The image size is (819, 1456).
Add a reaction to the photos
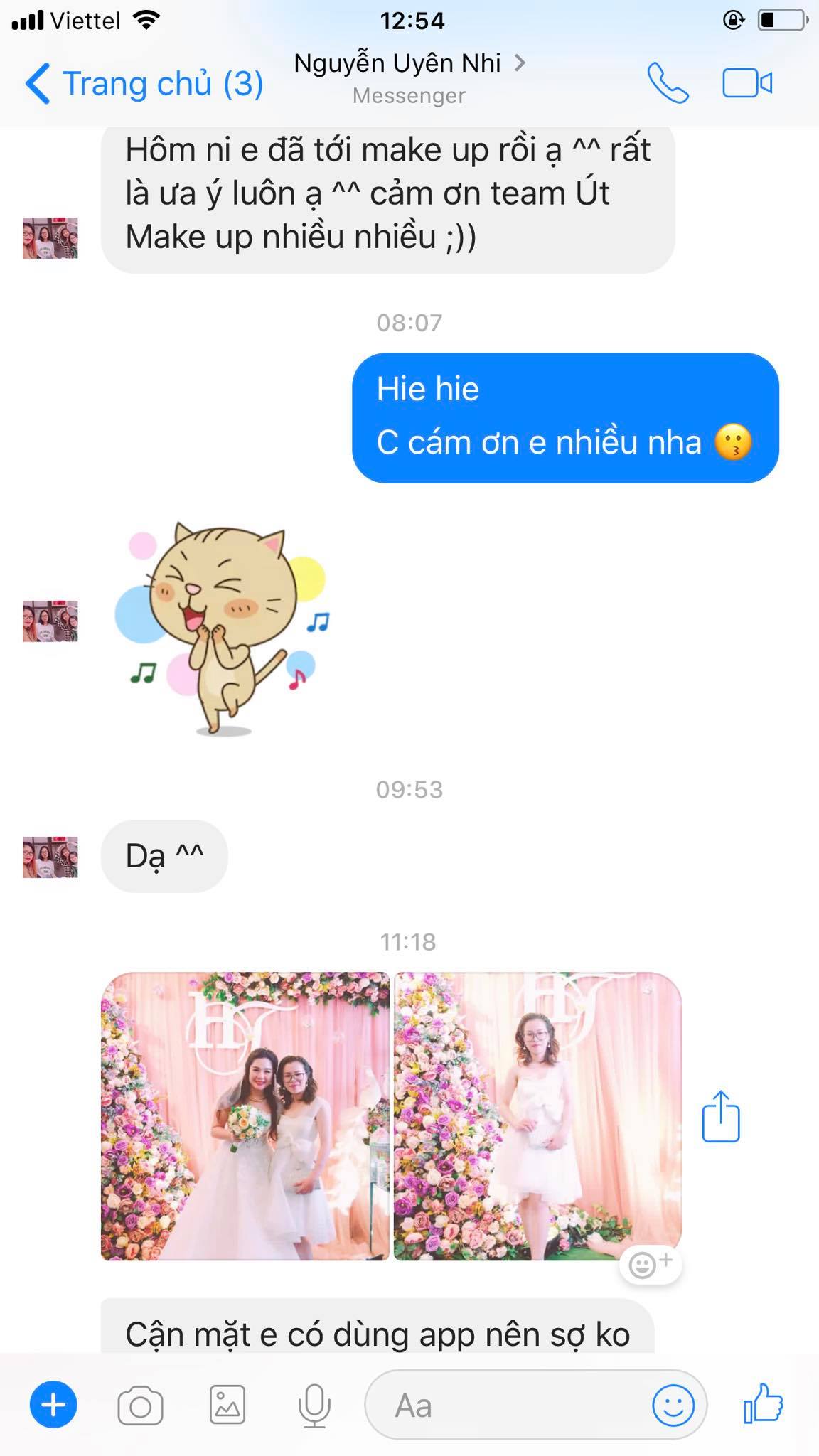(650, 1265)
